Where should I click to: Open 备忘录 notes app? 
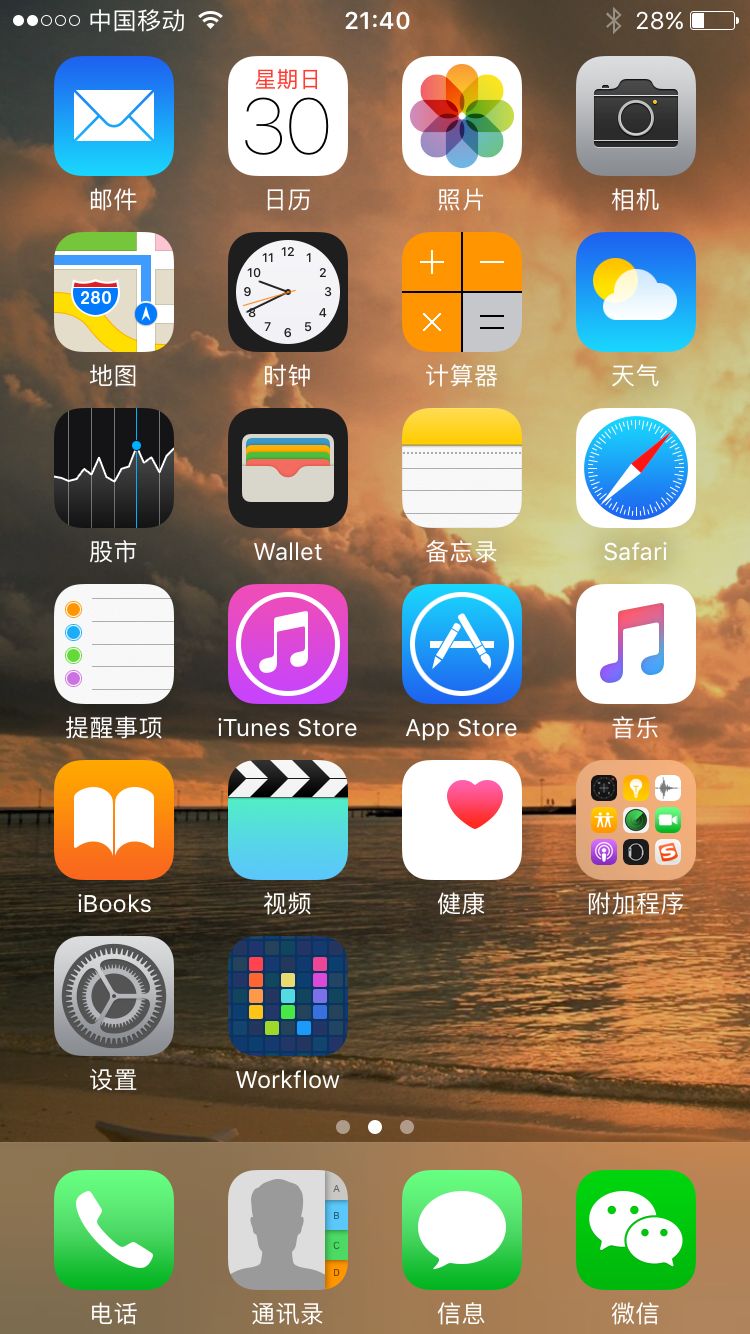click(462, 468)
